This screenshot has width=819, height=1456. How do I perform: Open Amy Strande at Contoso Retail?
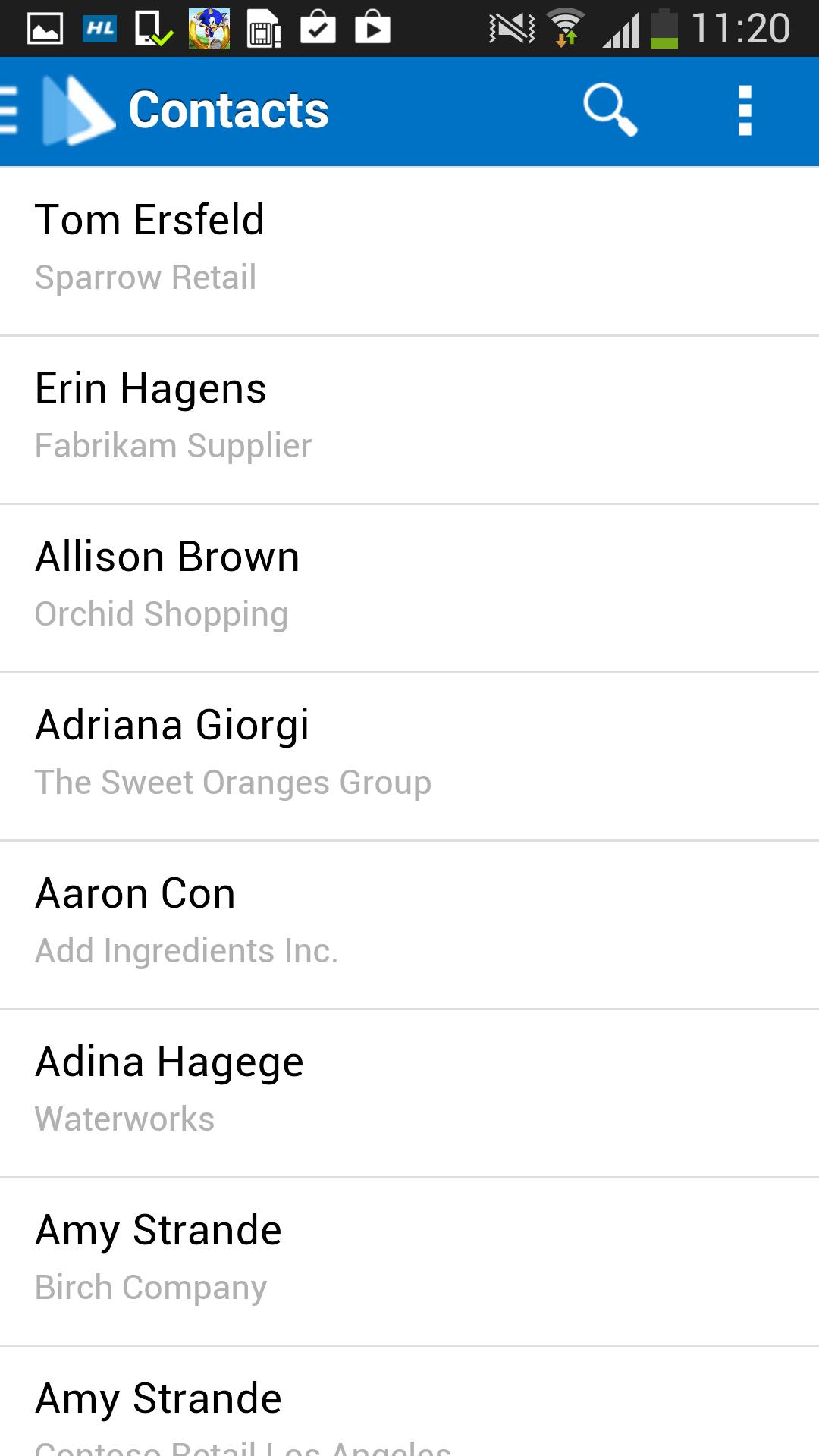pos(409,1410)
